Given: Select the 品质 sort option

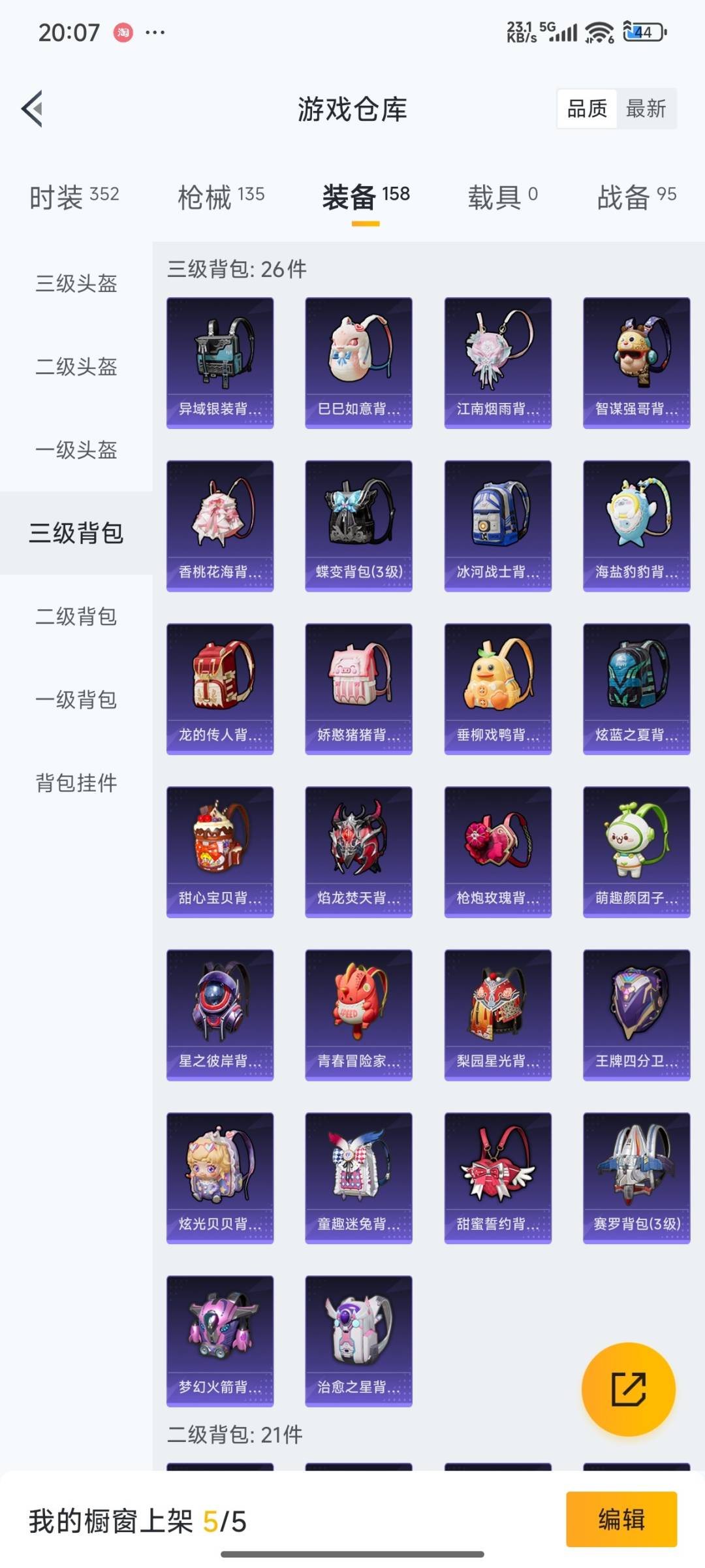Looking at the screenshot, I should point(587,108).
